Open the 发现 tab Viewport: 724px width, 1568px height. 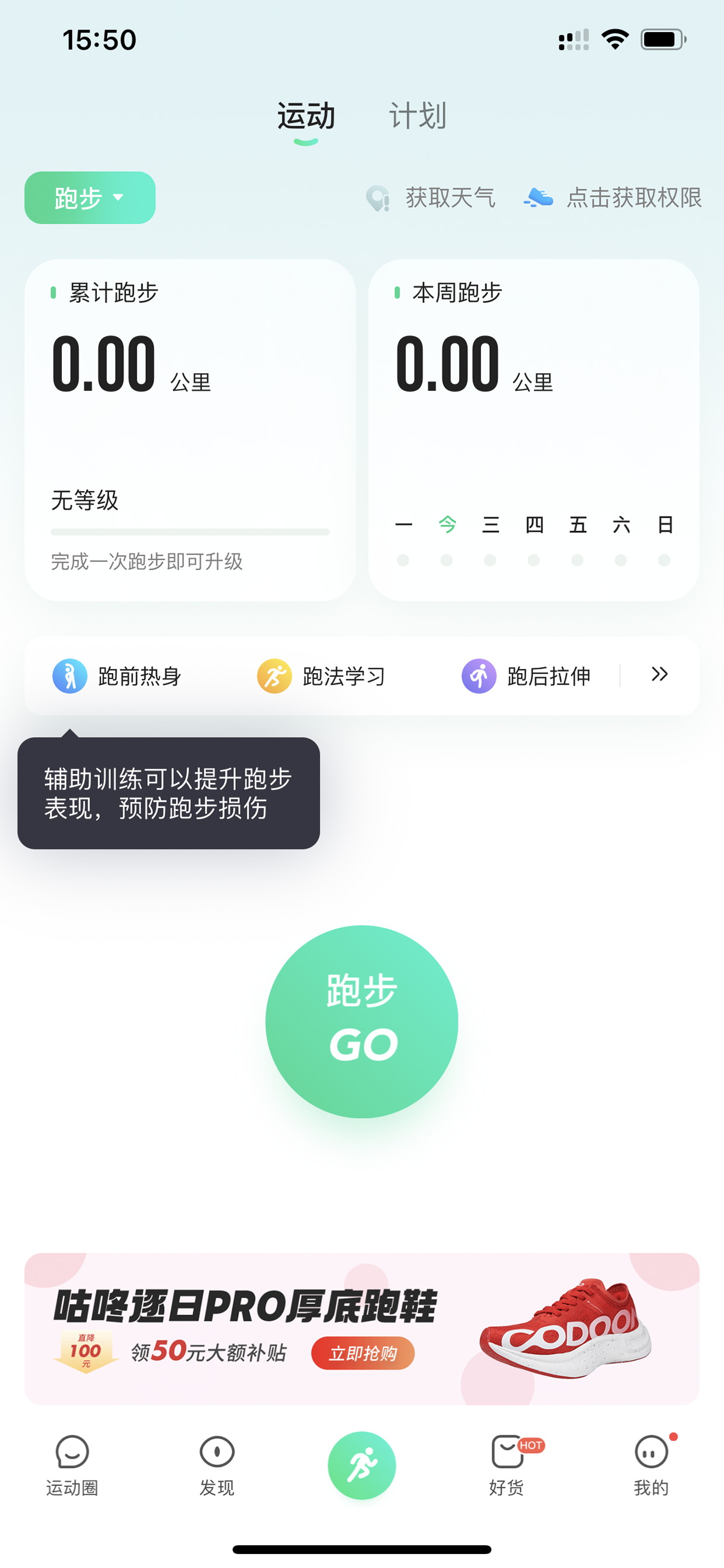tap(217, 1466)
